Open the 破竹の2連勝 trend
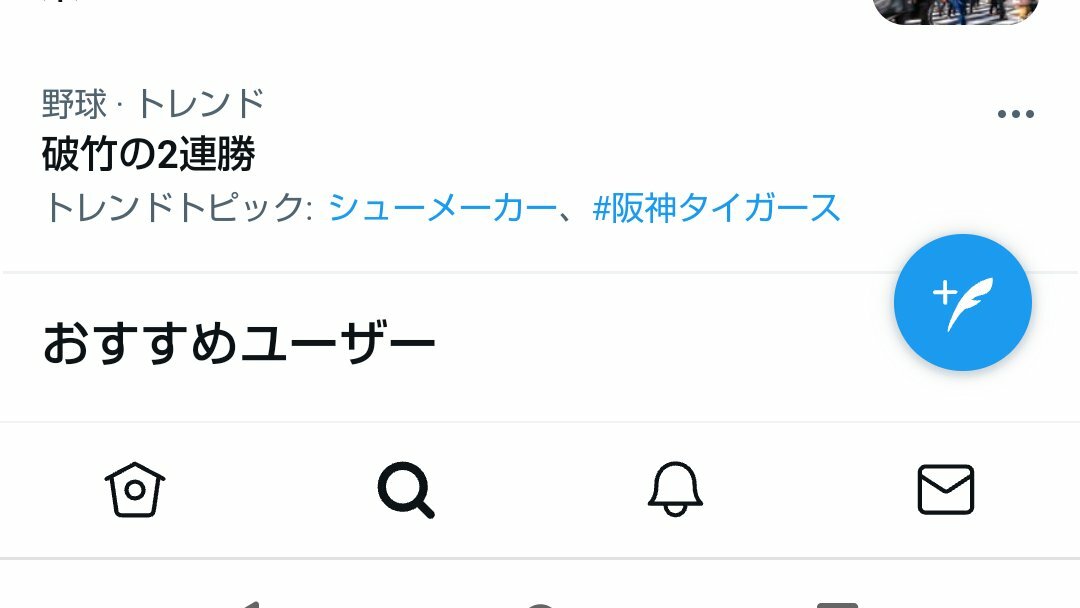The width and height of the screenshot is (1080, 608). click(150, 155)
